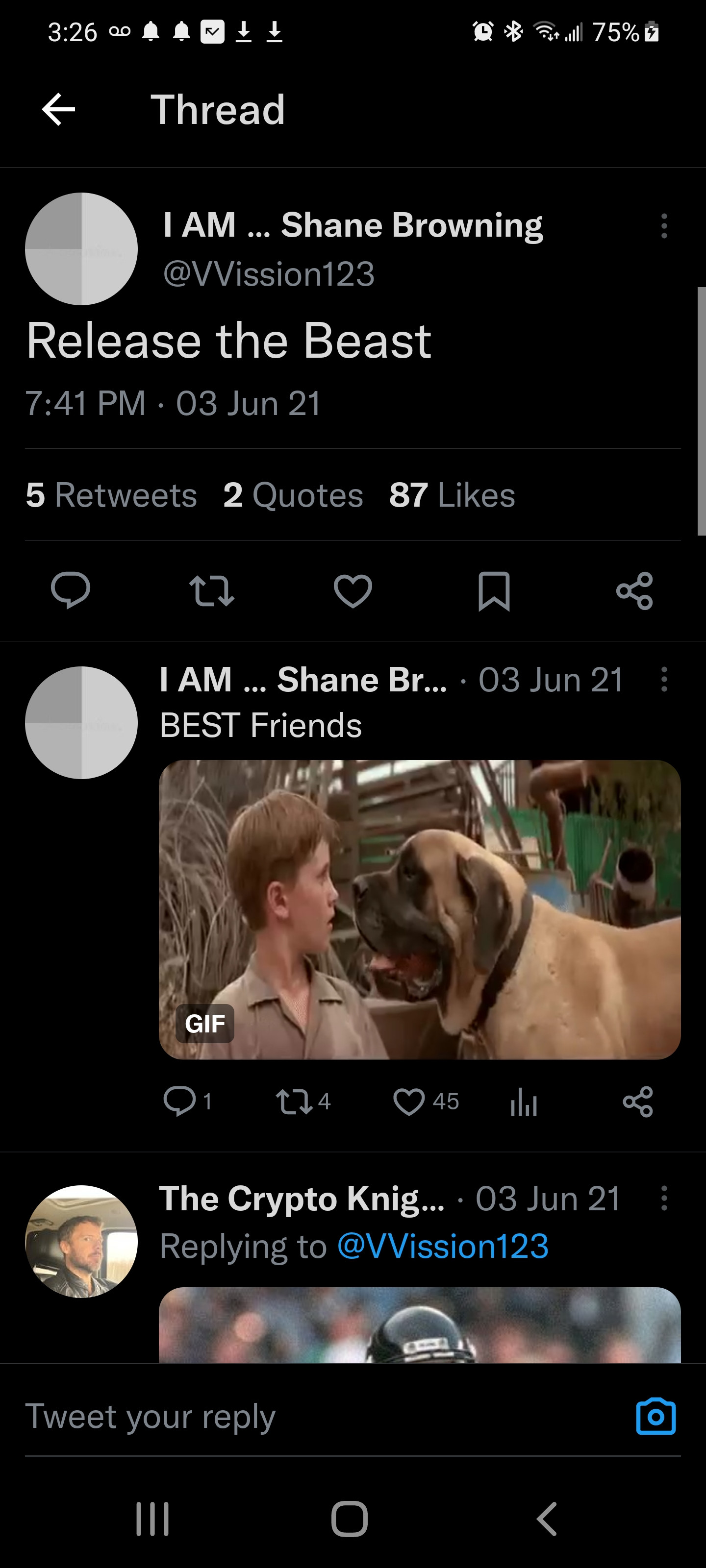
Task: View analytics for BEST Friends tweet
Action: tap(524, 1101)
